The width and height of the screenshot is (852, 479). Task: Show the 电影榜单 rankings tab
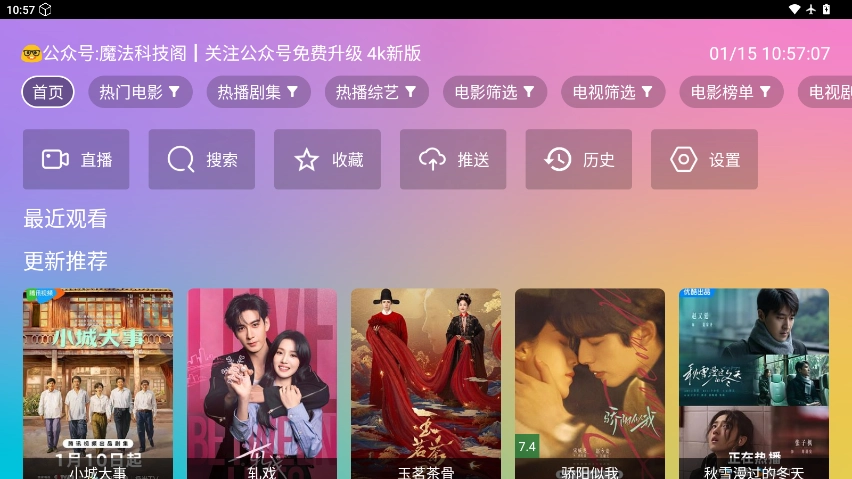(730, 93)
